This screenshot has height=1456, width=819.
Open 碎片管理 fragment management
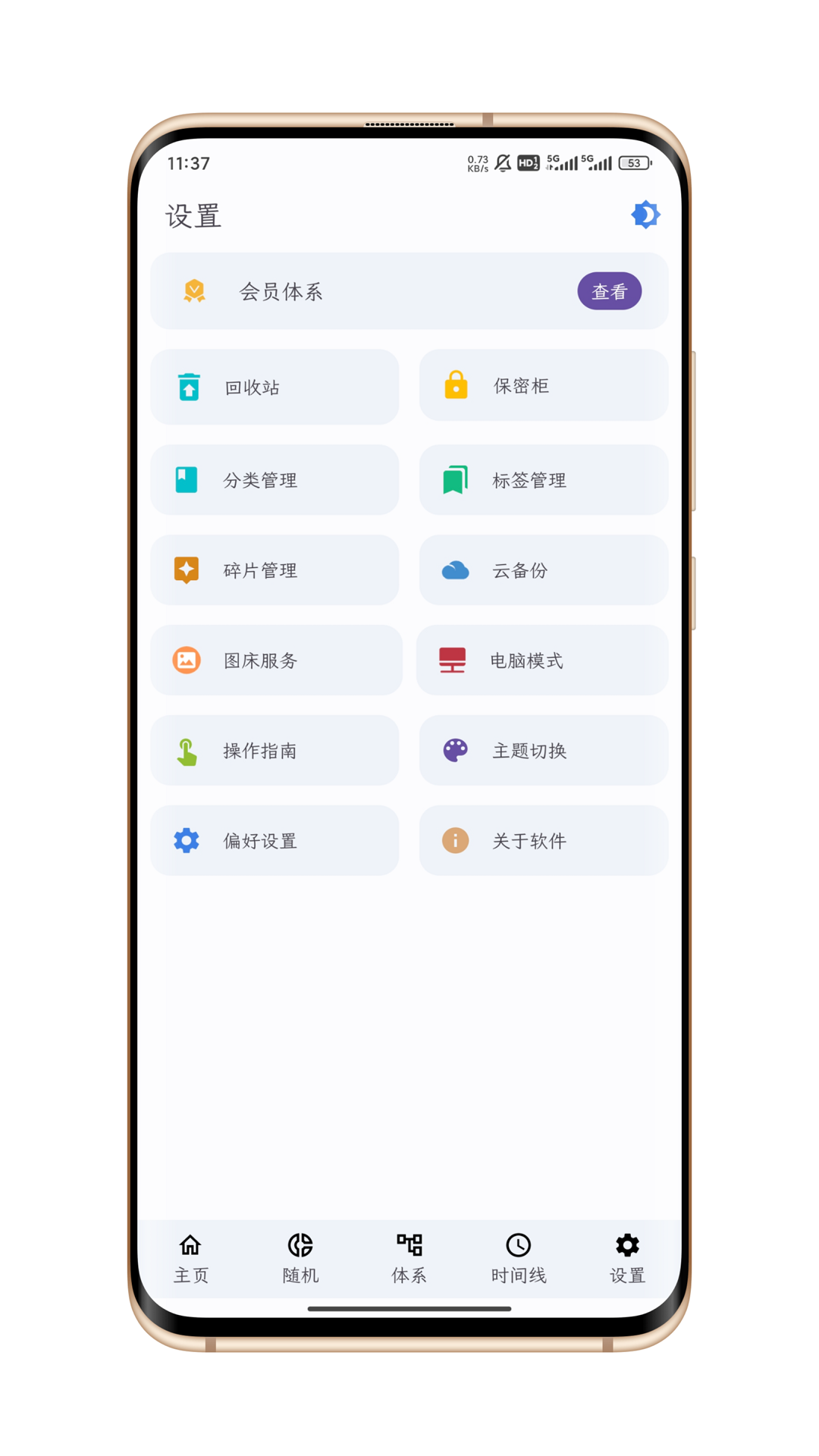pyautogui.click(x=275, y=570)
